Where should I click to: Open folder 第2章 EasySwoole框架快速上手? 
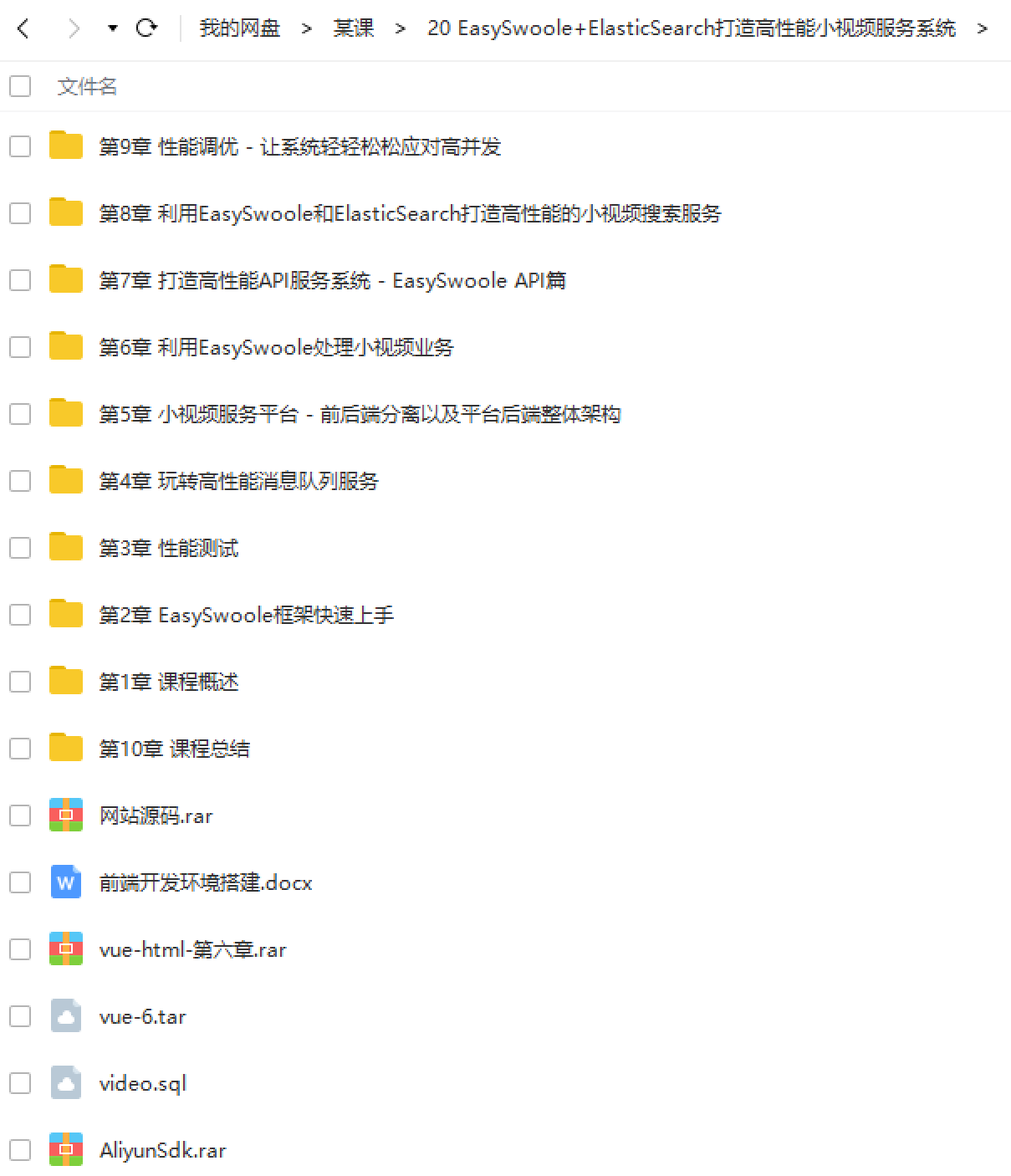coord(246,615)
